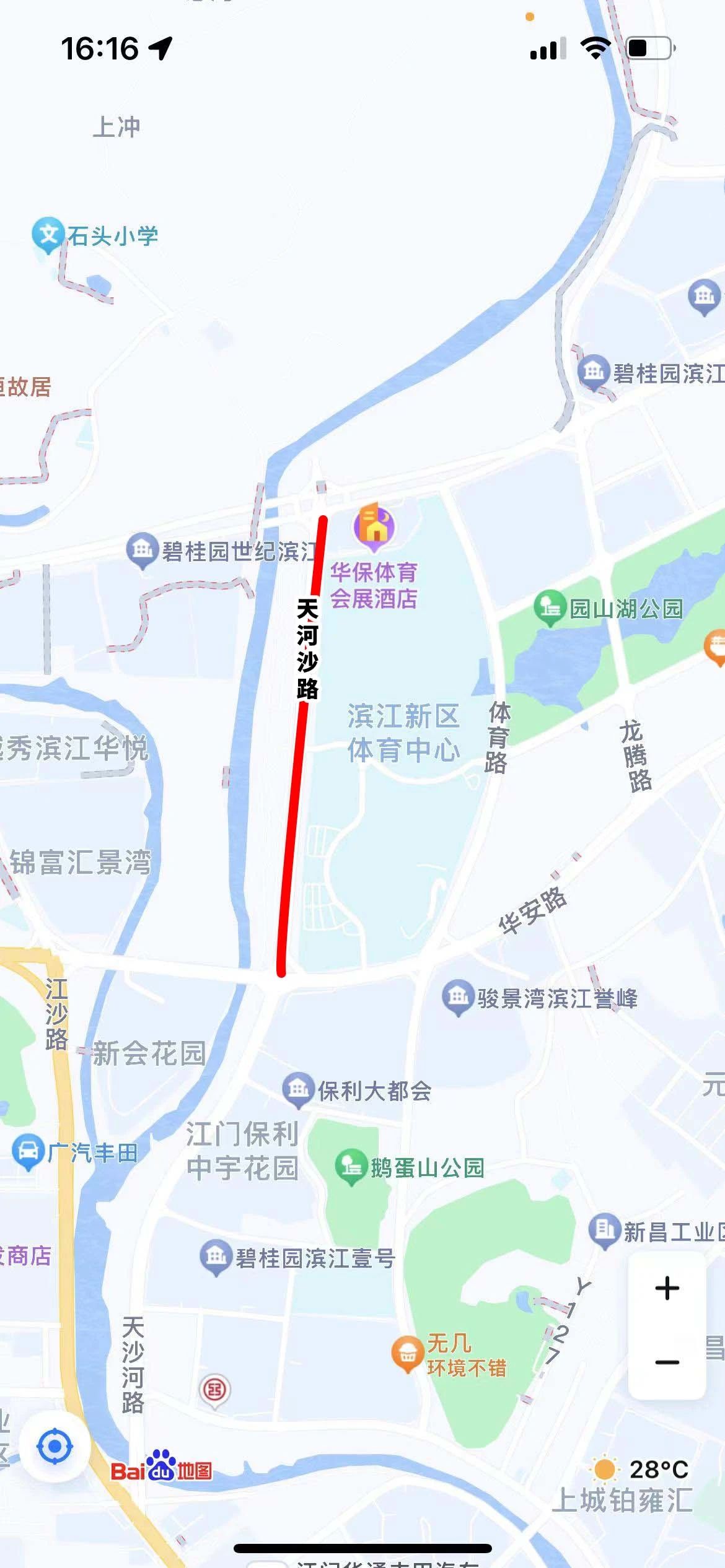
Task: Open the 鹅蛋山公园 park marker
Action: (351, 1166)
